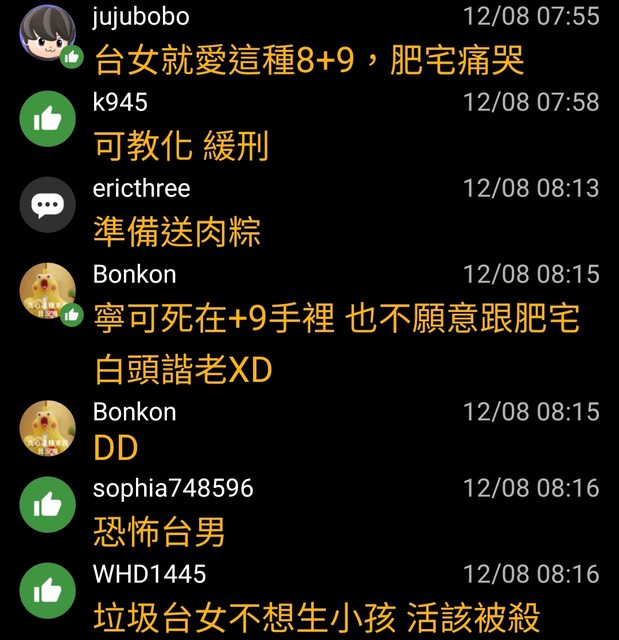Select Bonkon's comment ending with 白頭諧老XD

point(336,345)
